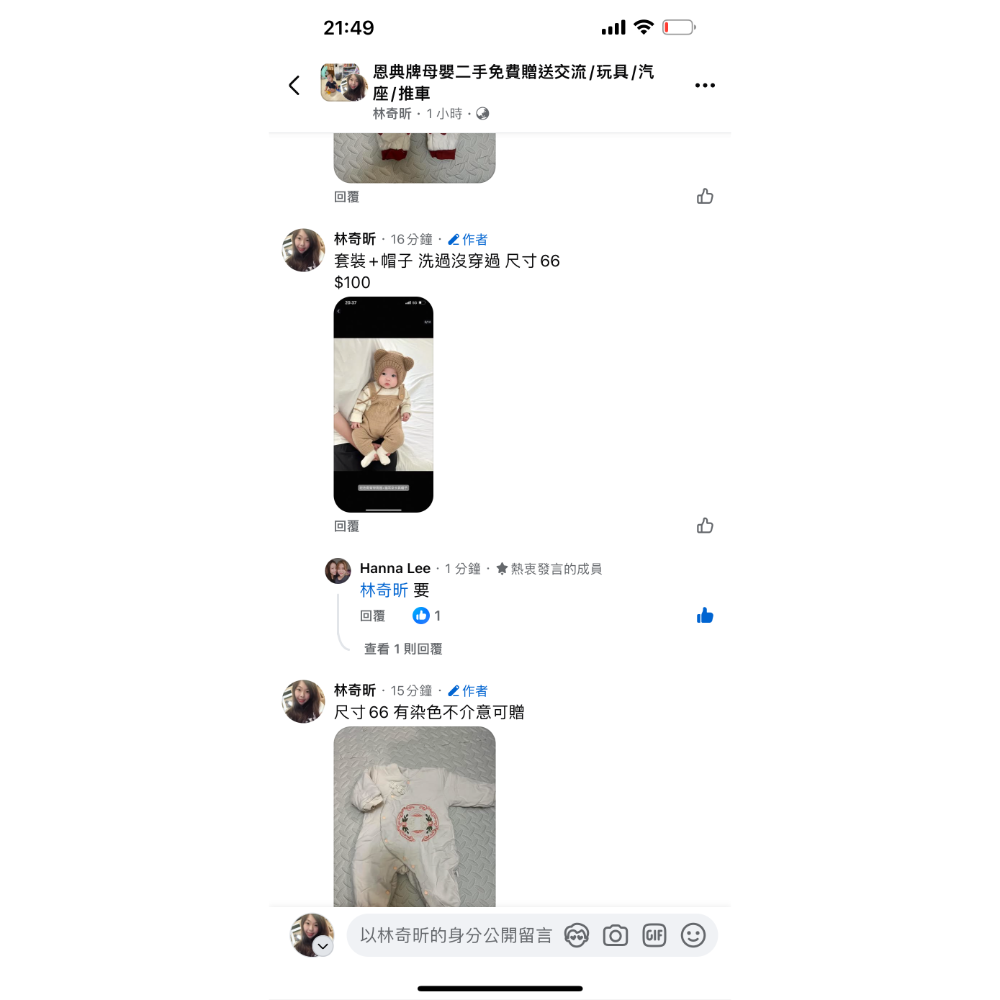Attach a photo with the camera icon
Viewport: 1000px width, 1000px height.
[615, 936]
